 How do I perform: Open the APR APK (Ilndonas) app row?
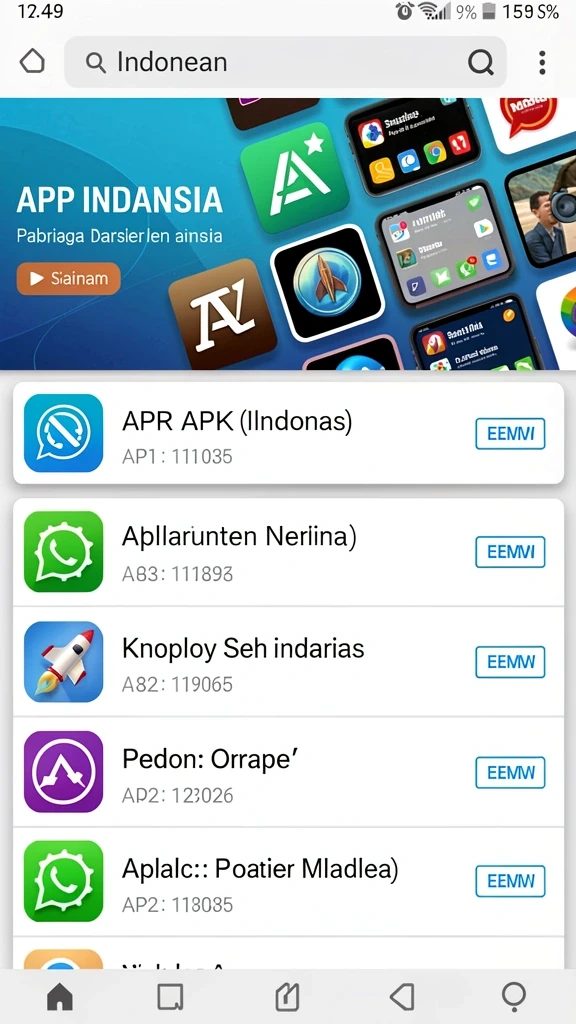(288, 433)
